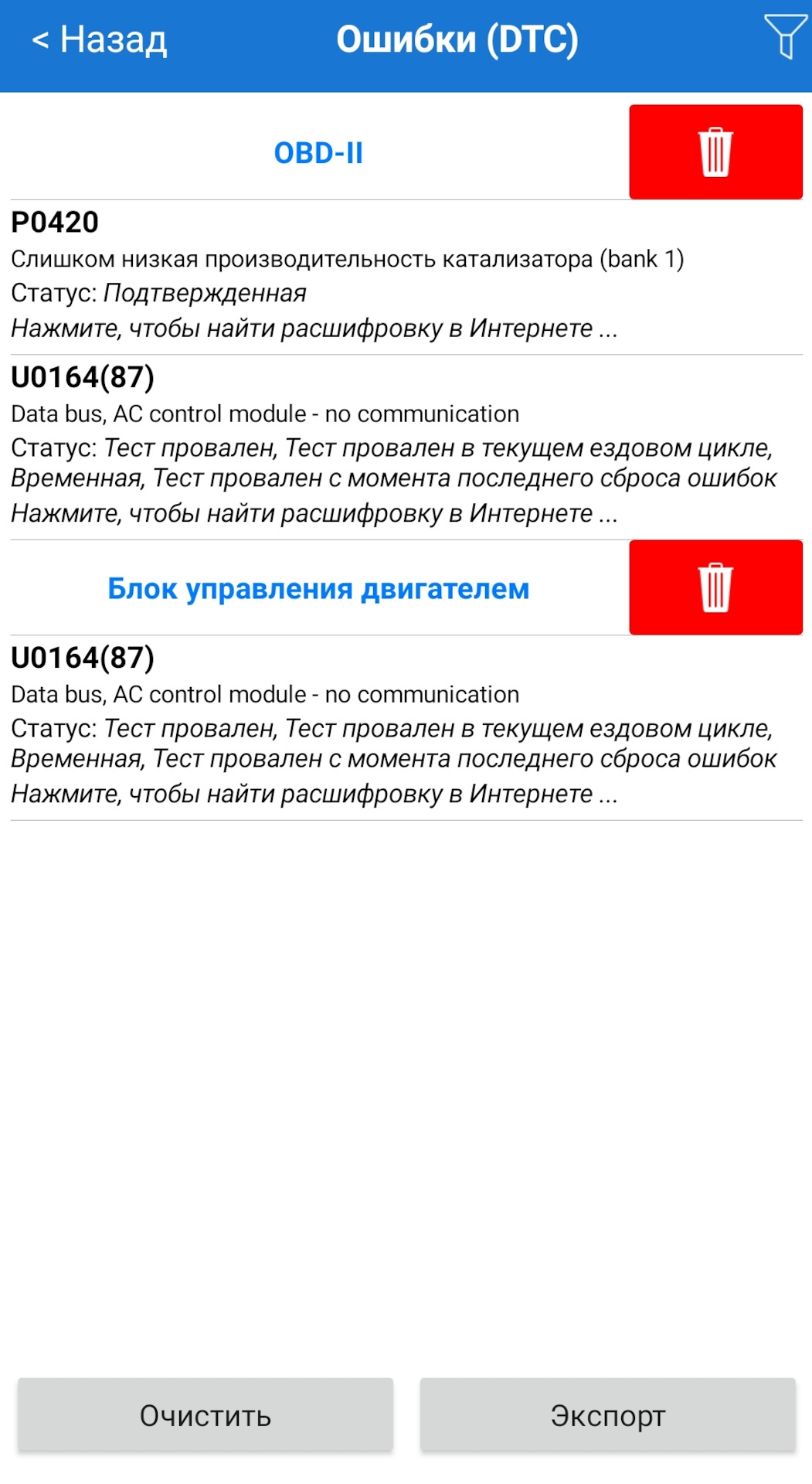
Task: Open U0164(87) under Блок управления двигателем
Action: [406, 728]
